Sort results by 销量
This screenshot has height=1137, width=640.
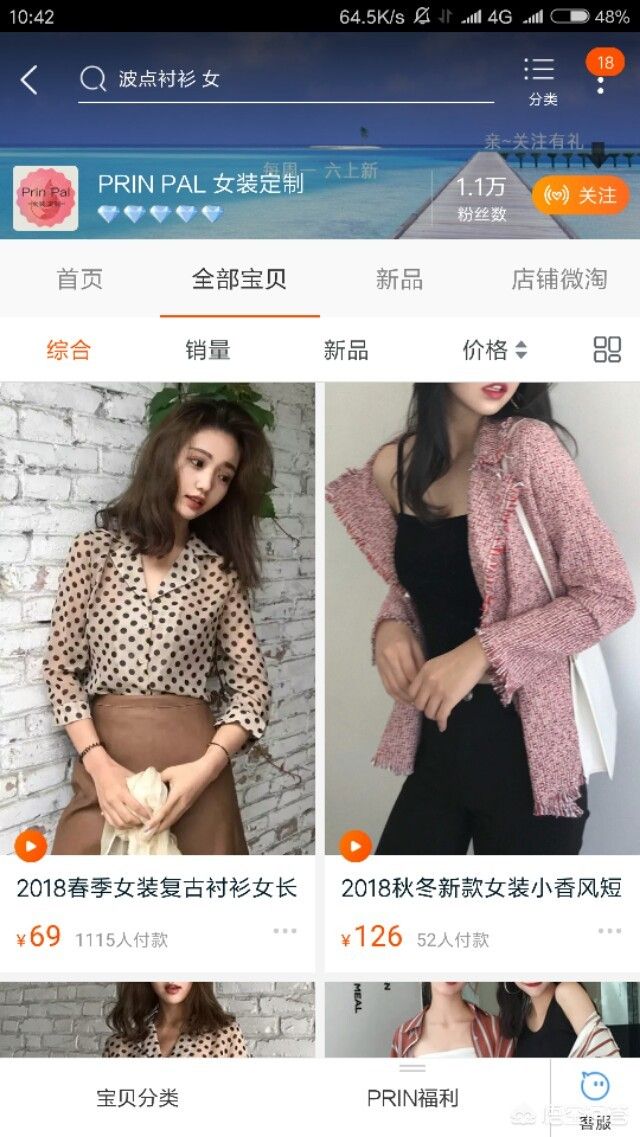coord(207,350)
